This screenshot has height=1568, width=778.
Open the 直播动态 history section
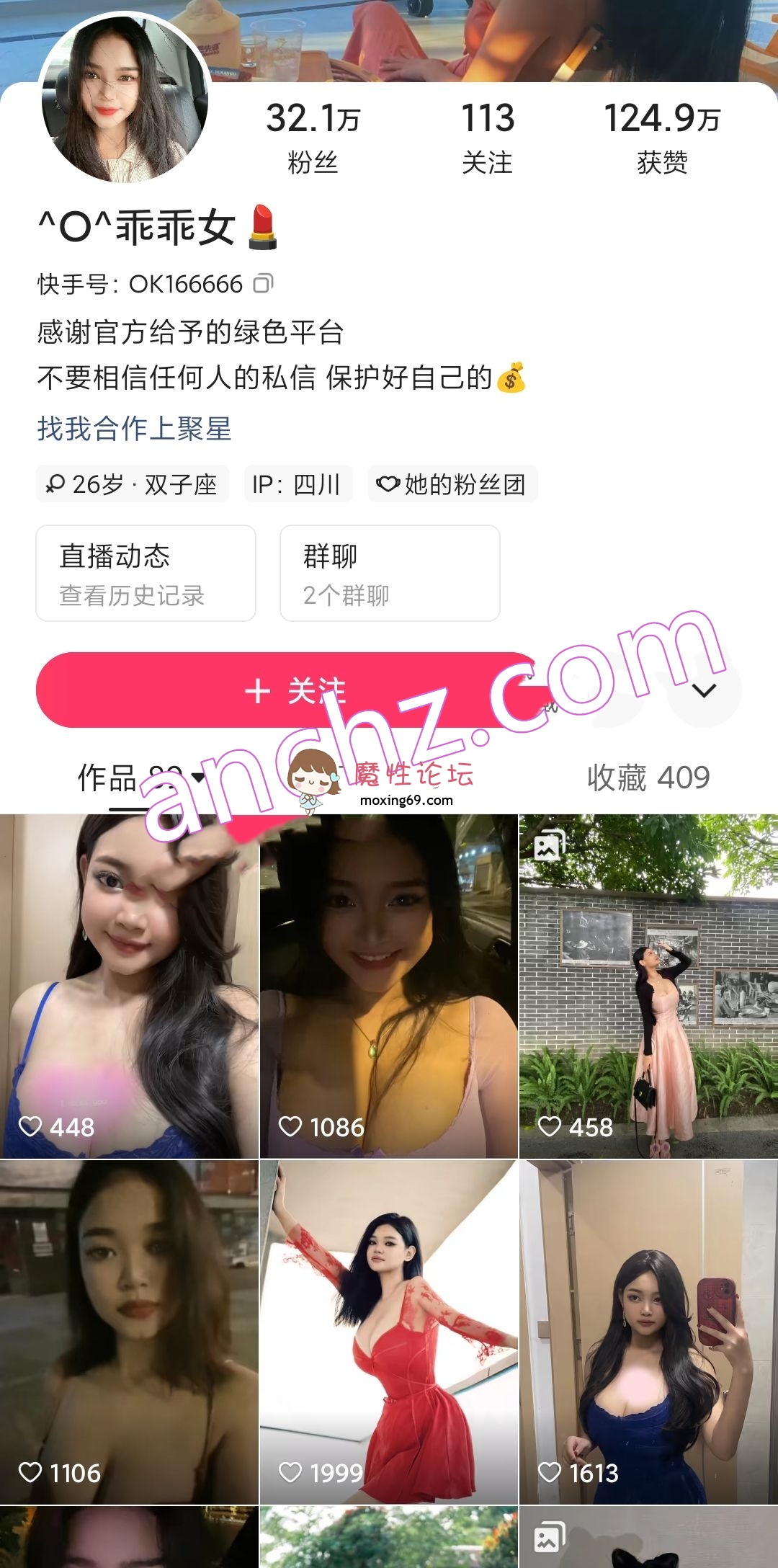pos(146,573)
